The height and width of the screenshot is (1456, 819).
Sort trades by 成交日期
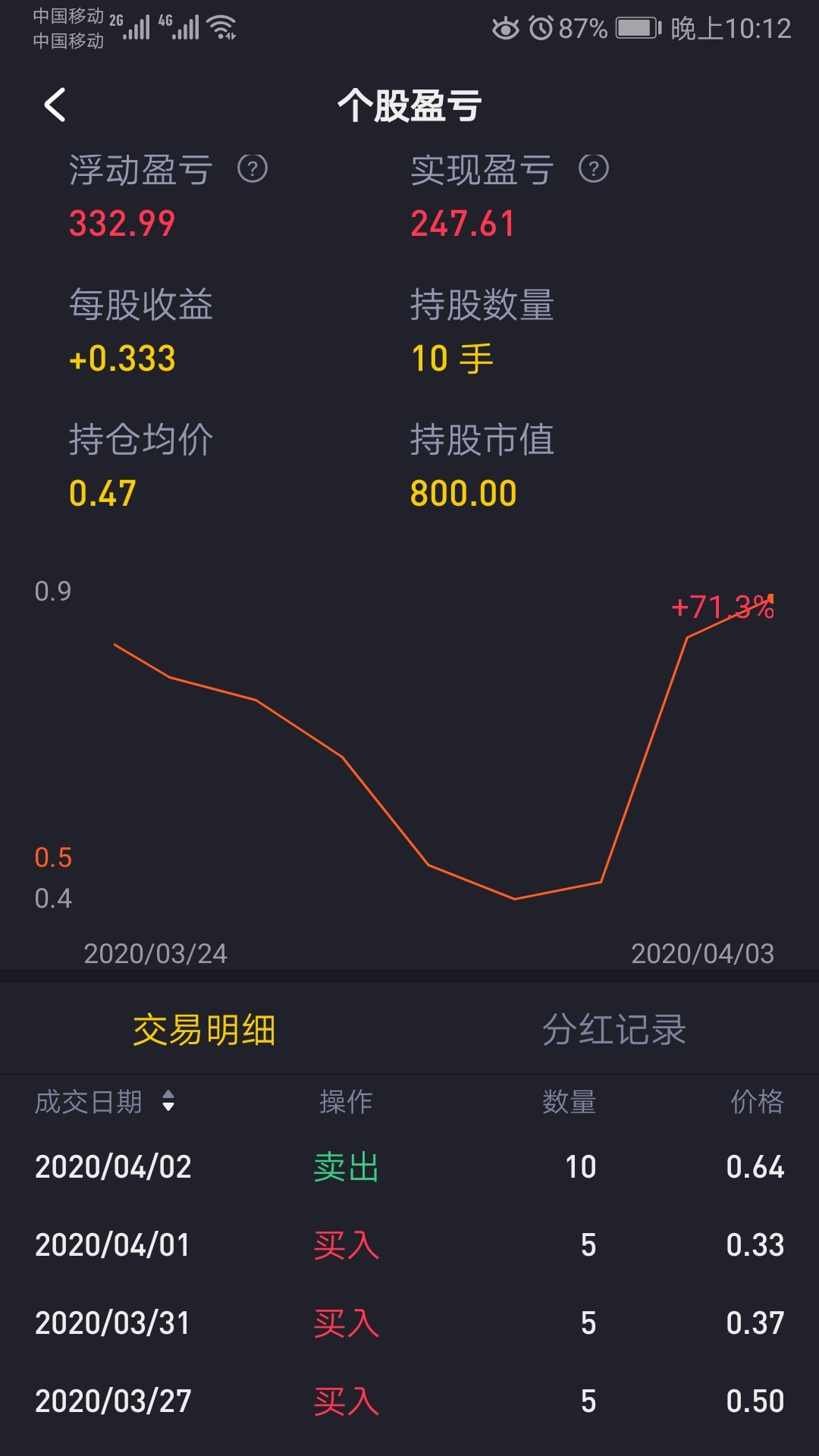(105, 1101)
